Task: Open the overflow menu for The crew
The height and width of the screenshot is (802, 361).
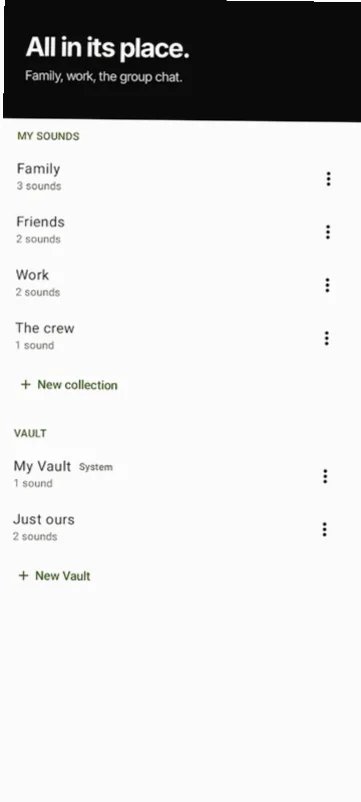Action: 327,338
